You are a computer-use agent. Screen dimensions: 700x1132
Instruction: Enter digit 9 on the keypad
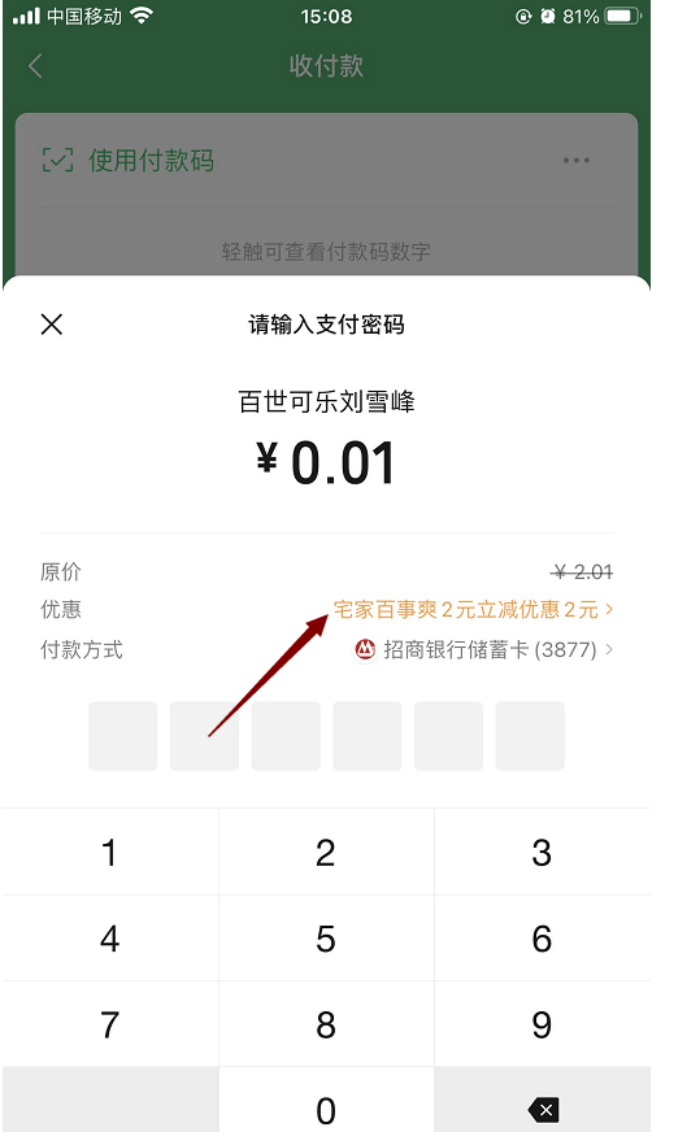point(542,1025)
